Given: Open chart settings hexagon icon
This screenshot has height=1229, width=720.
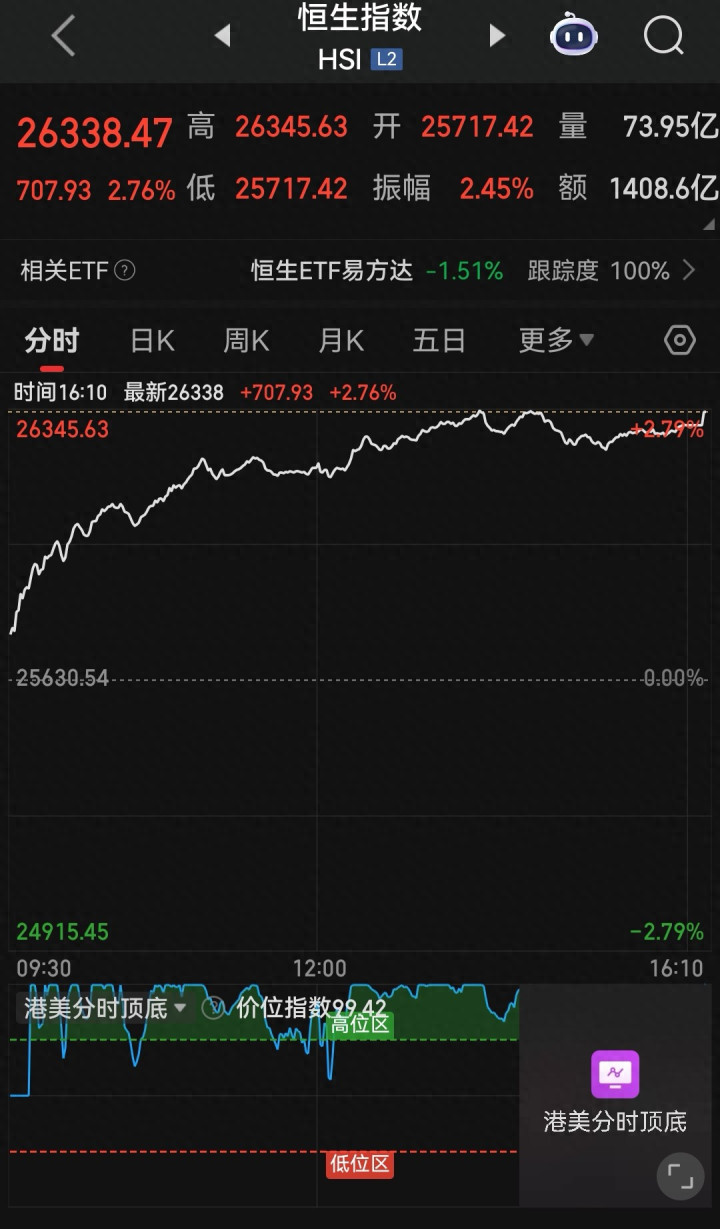Looking at the screenshot, I should coord(679,341).
